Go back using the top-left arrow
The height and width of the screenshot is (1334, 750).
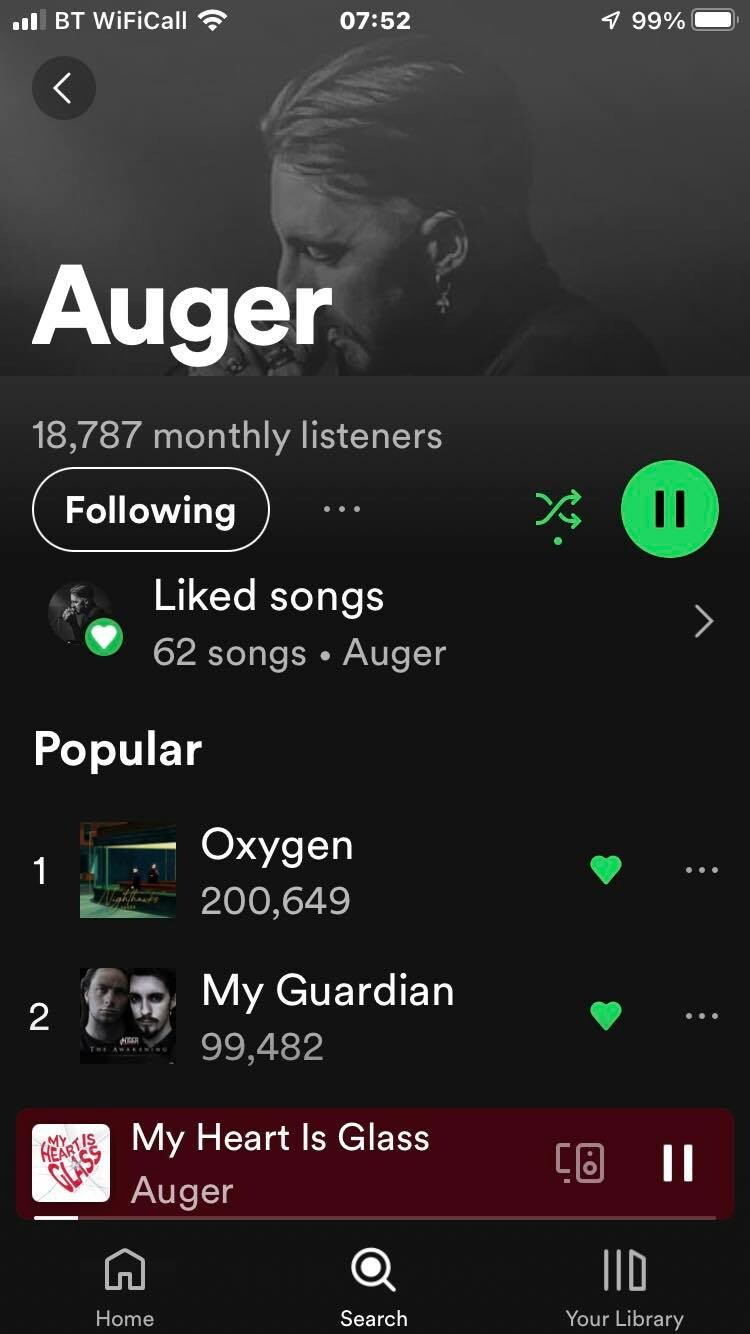63,89
